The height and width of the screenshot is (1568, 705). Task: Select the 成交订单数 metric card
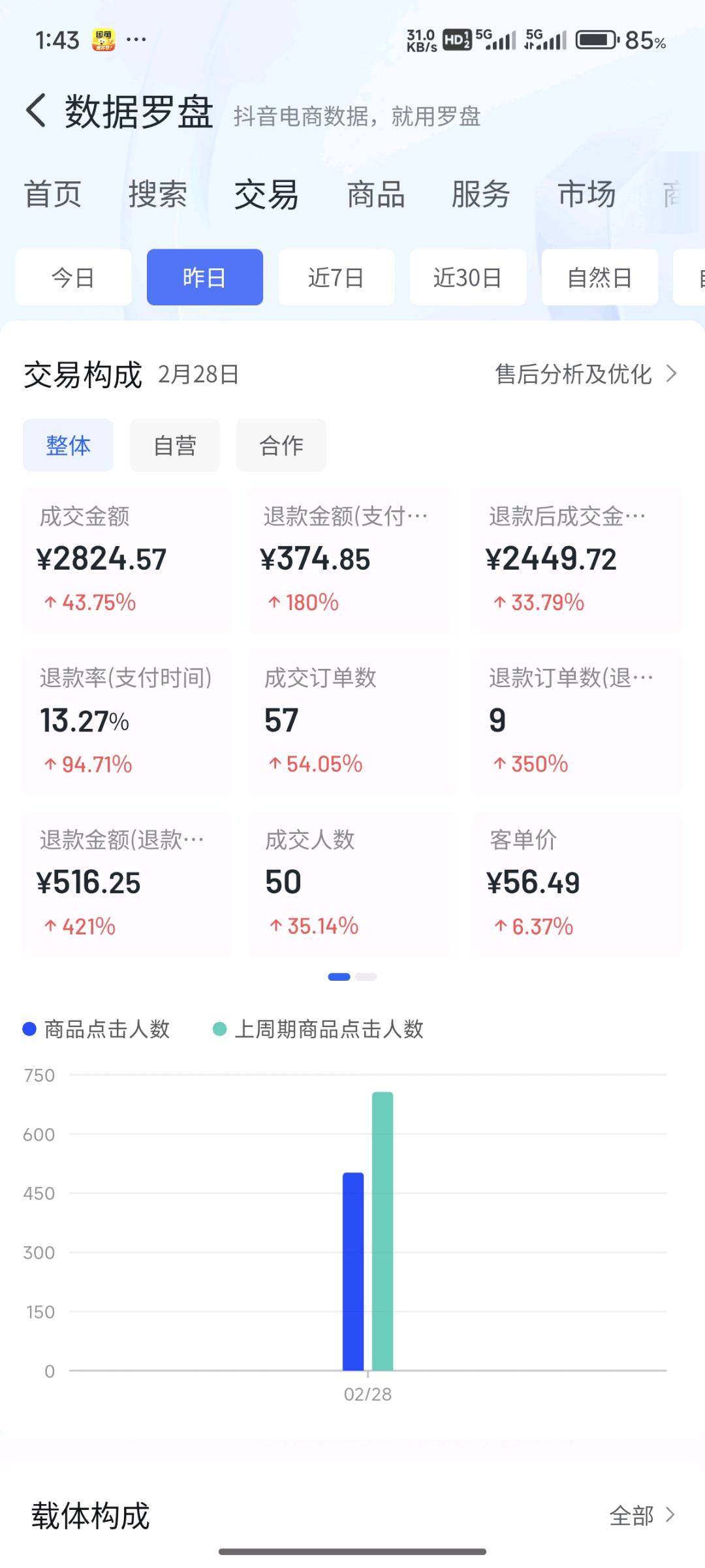point(351,721)
